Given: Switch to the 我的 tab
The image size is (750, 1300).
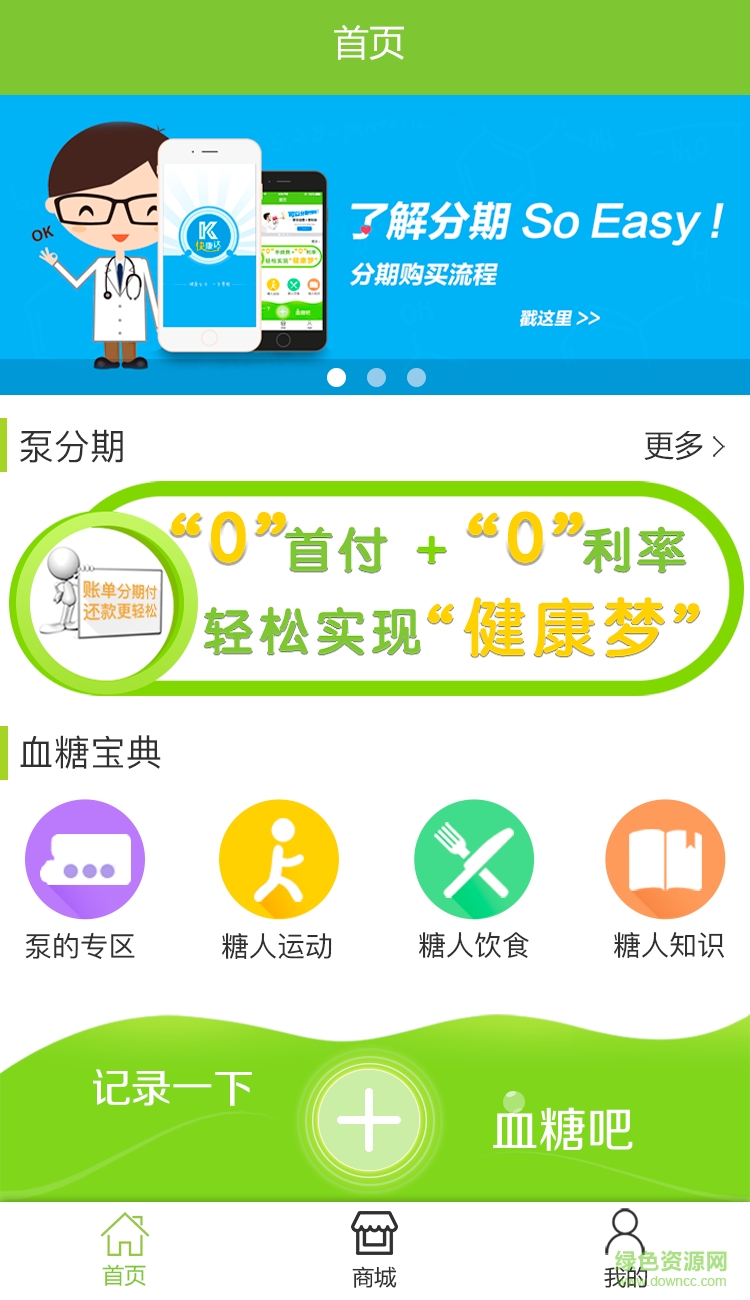Looking at the screenshot, I should [624, 1248].
